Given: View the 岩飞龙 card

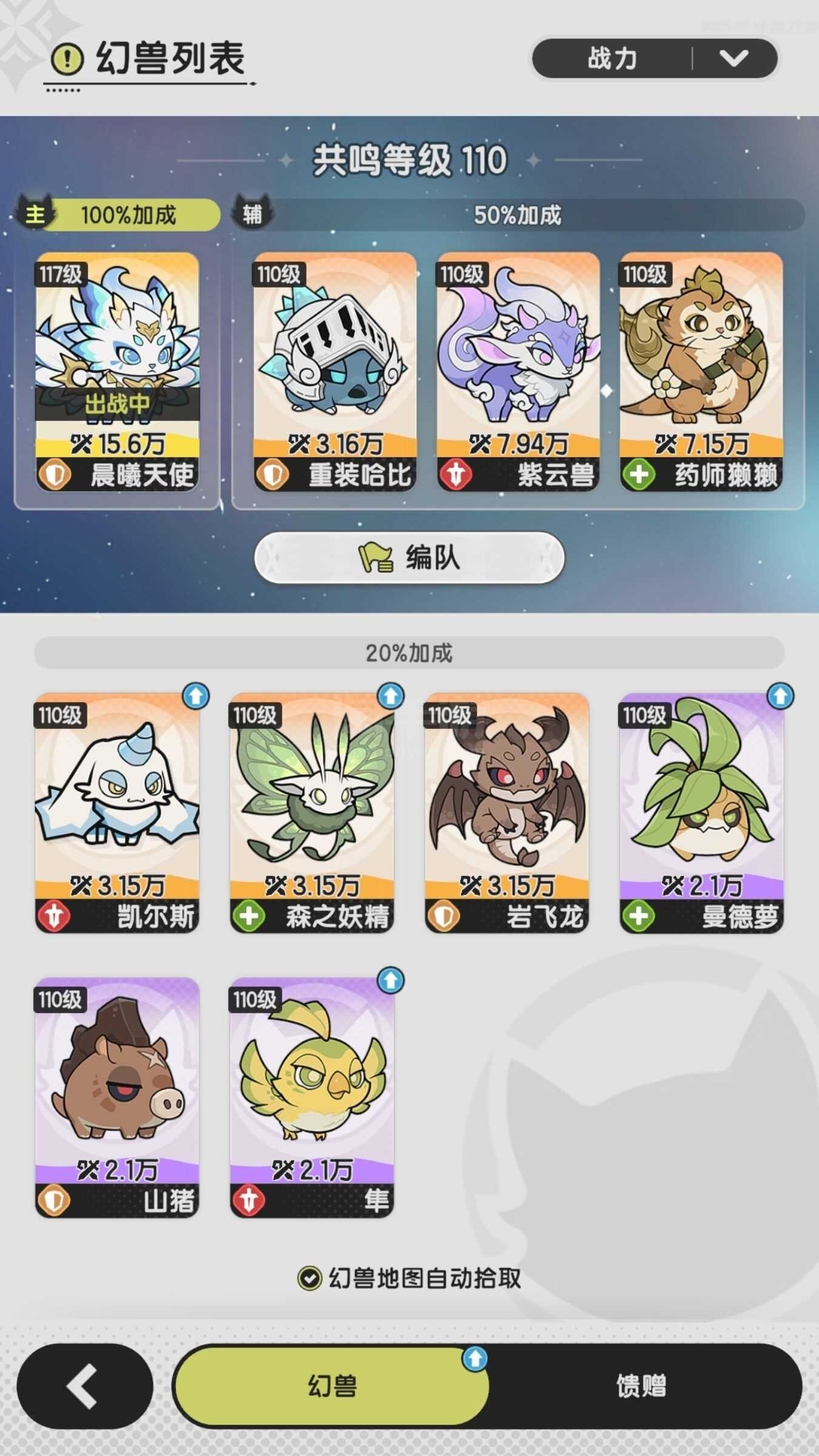Looking at the screenshot, I should coord(507,813).
